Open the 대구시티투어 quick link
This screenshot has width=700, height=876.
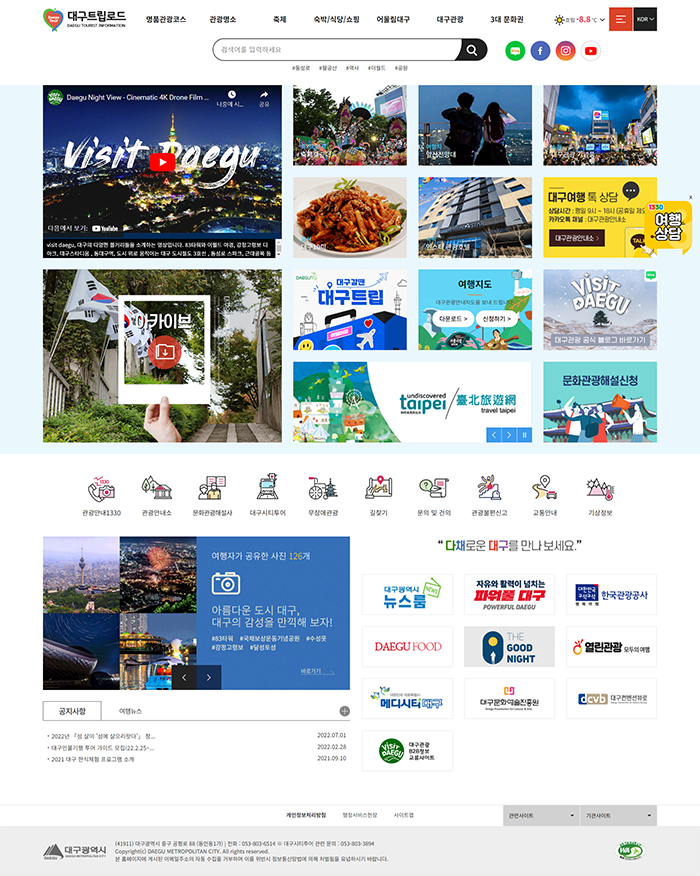pyautogui.click(x=267, y=496)
